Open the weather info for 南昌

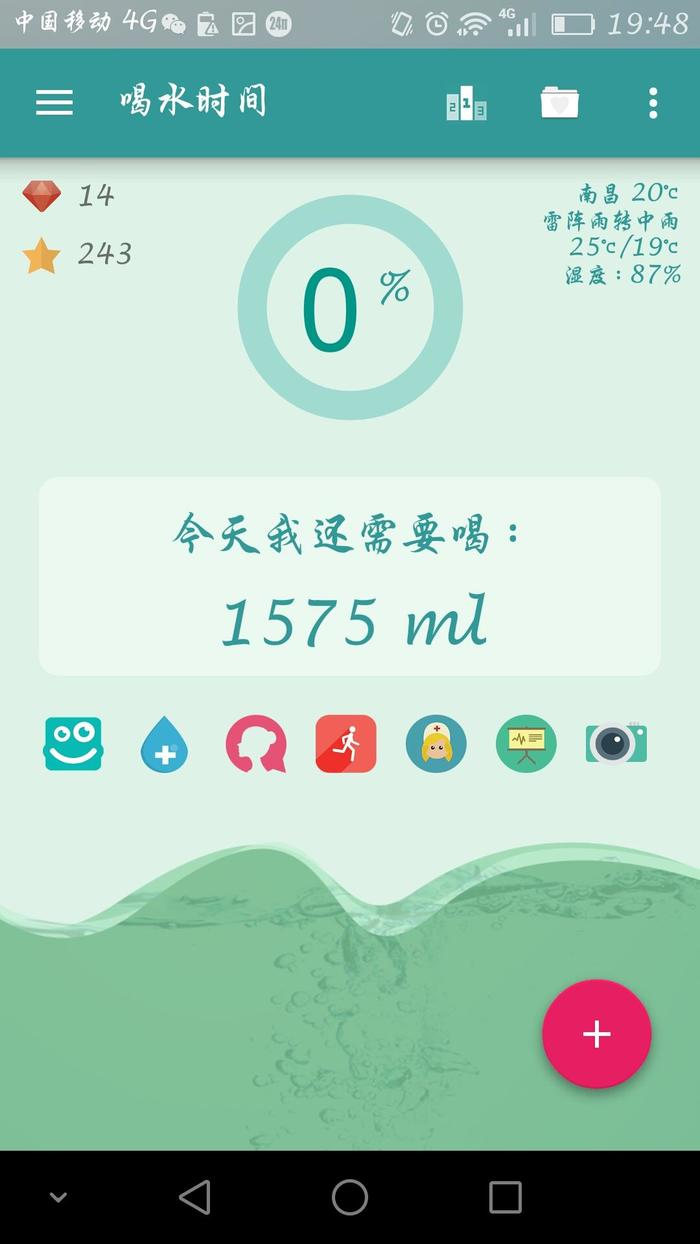(x=622, y=234)
